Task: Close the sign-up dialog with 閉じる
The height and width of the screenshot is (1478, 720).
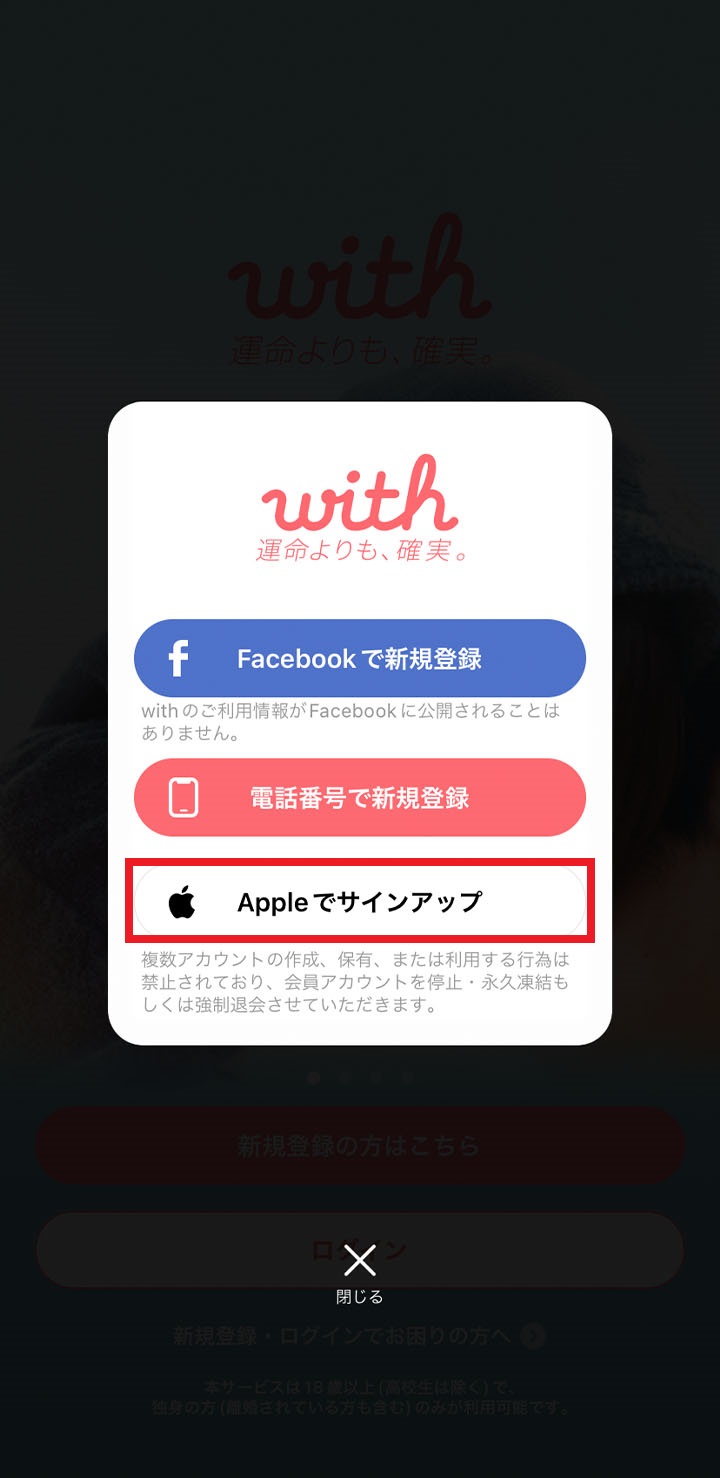Action: [360, 1270]
